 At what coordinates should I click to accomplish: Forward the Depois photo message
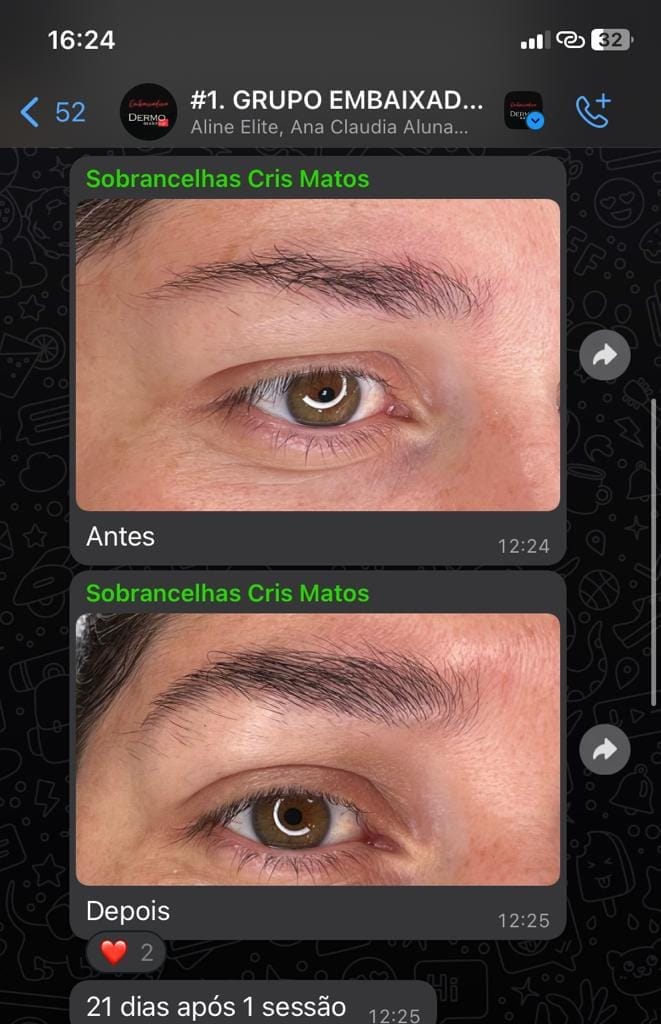[x=605, y=750]
